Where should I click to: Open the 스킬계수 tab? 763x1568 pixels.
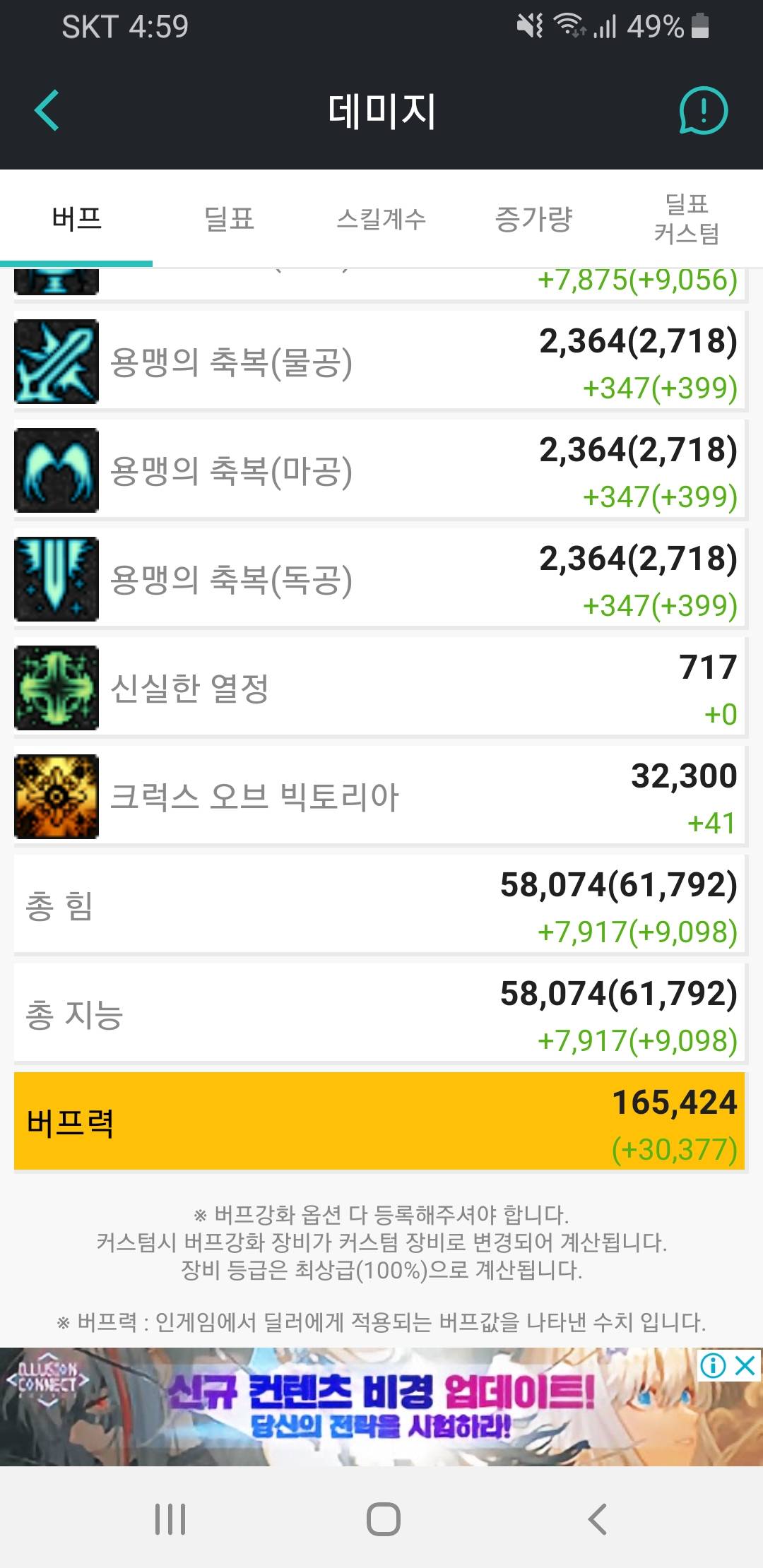381,219
